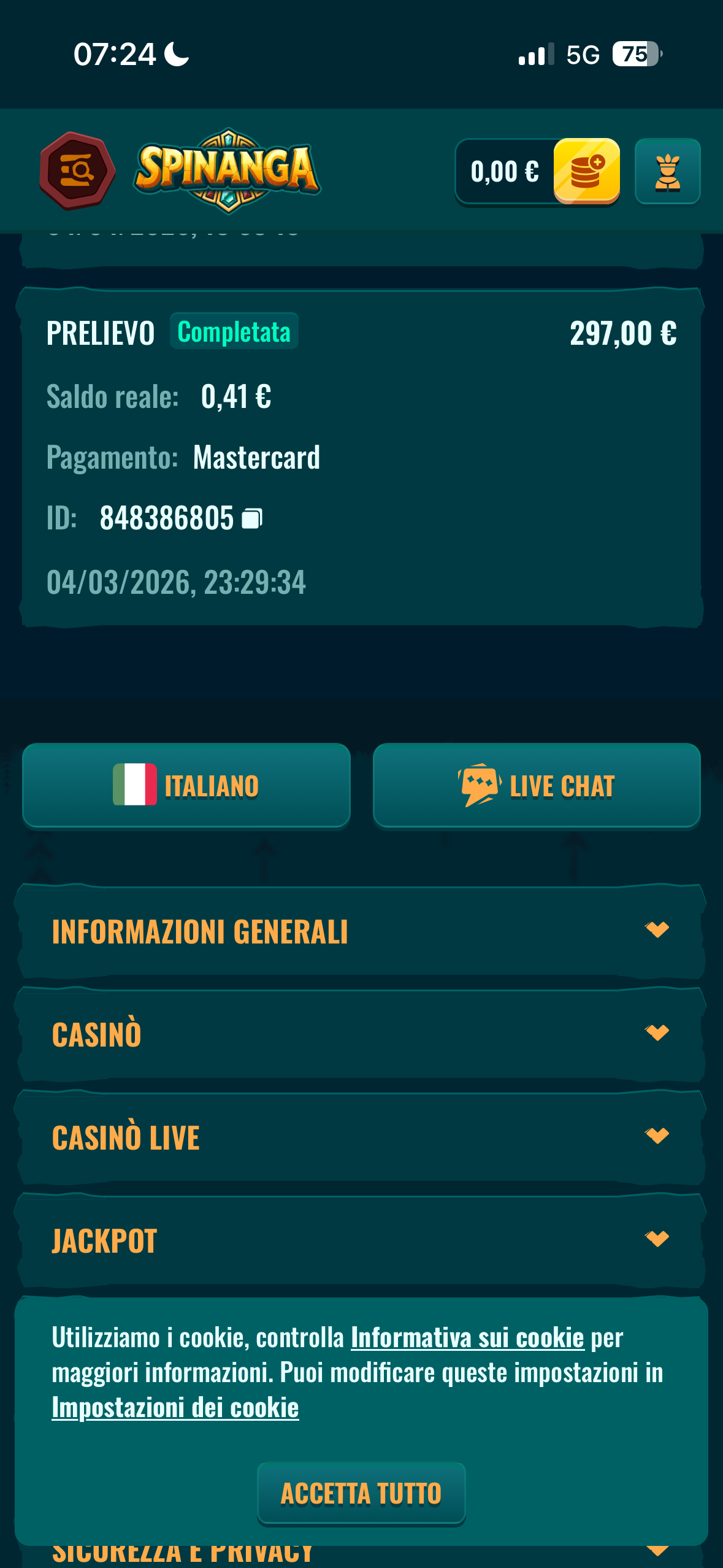
Task: Open the deposit coins button
Action: click(587, 171)
